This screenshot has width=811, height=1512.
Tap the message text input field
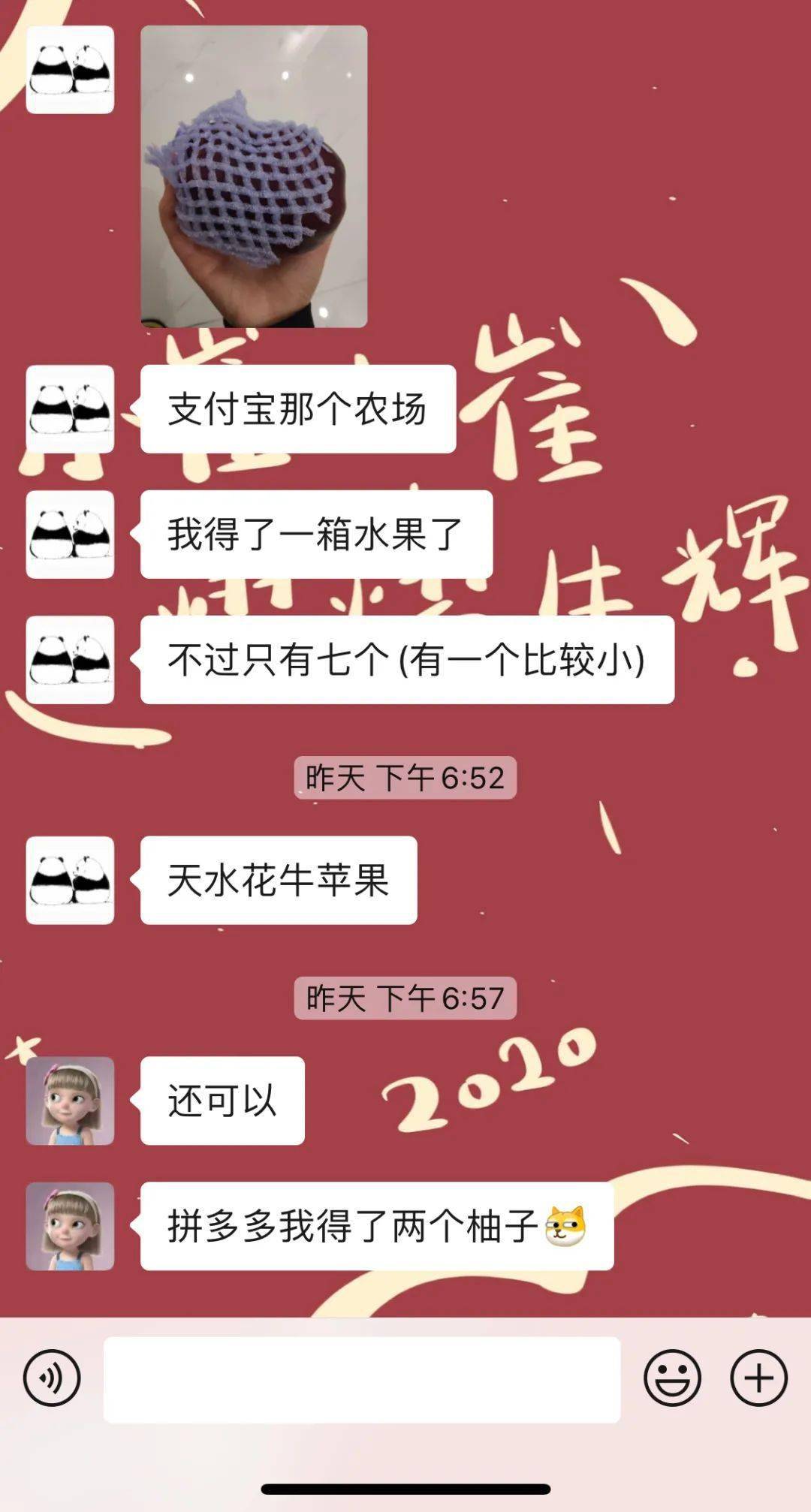click(362, 1379)
